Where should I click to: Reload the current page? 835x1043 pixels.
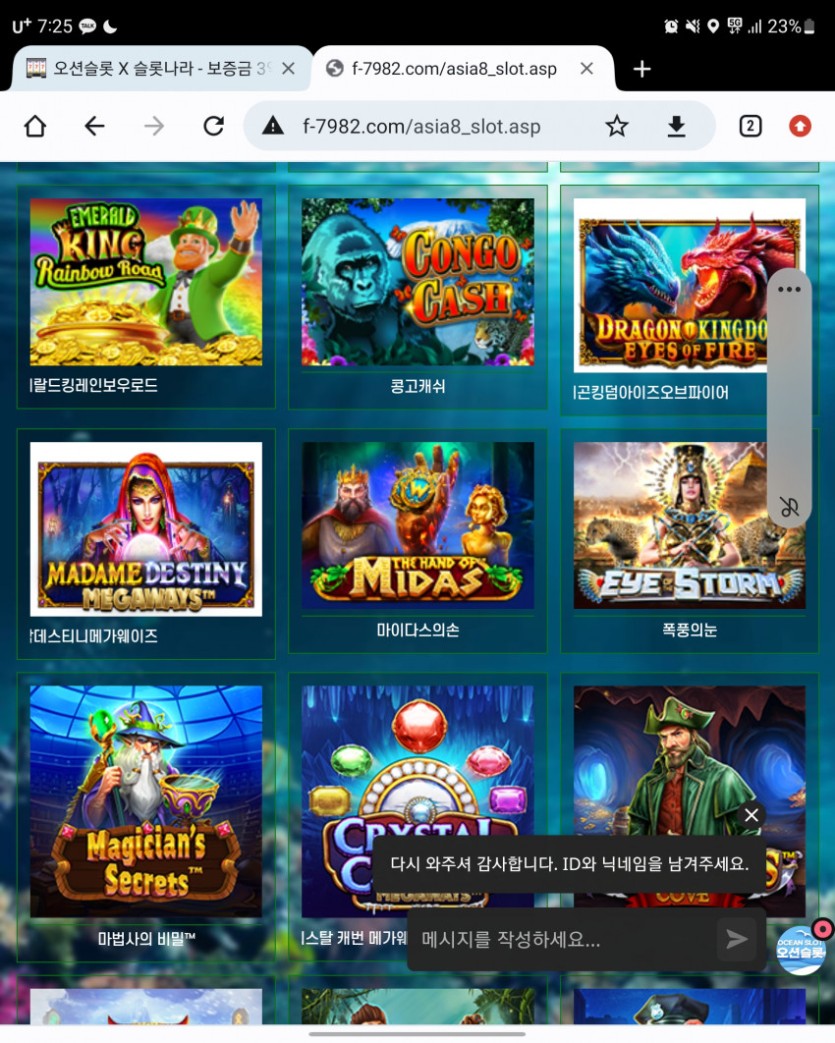click(213, 126)
